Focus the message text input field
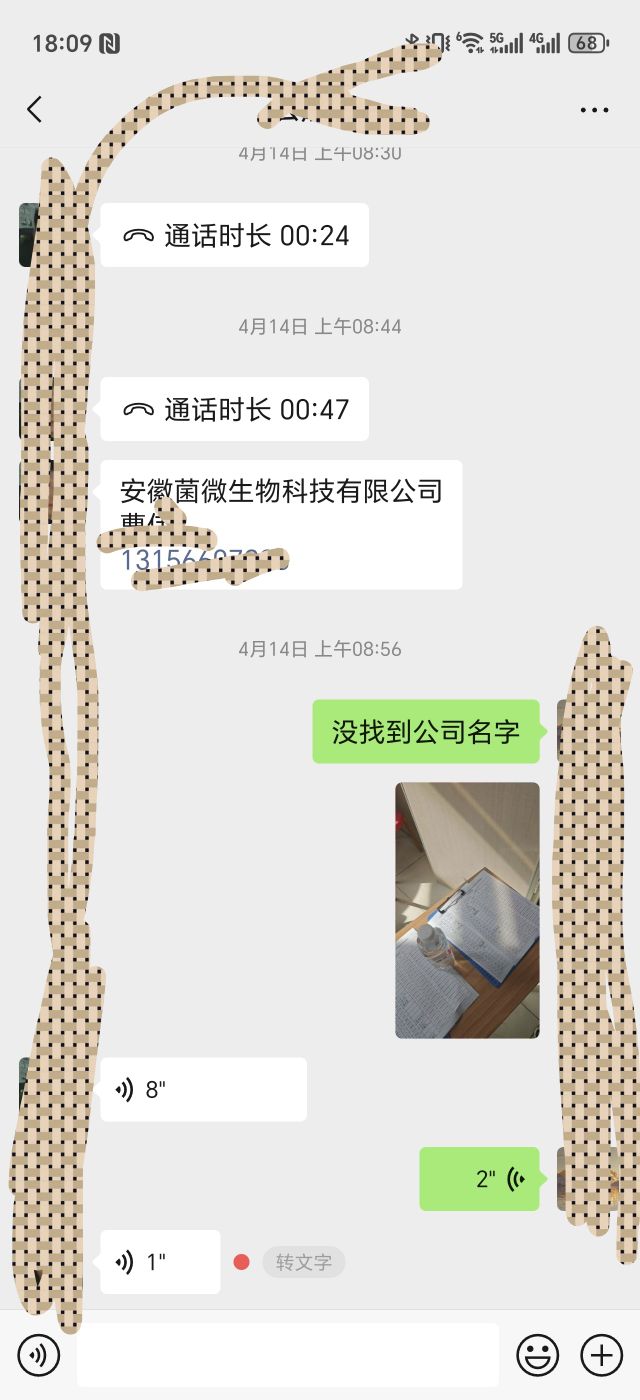 coord(287,1356)
